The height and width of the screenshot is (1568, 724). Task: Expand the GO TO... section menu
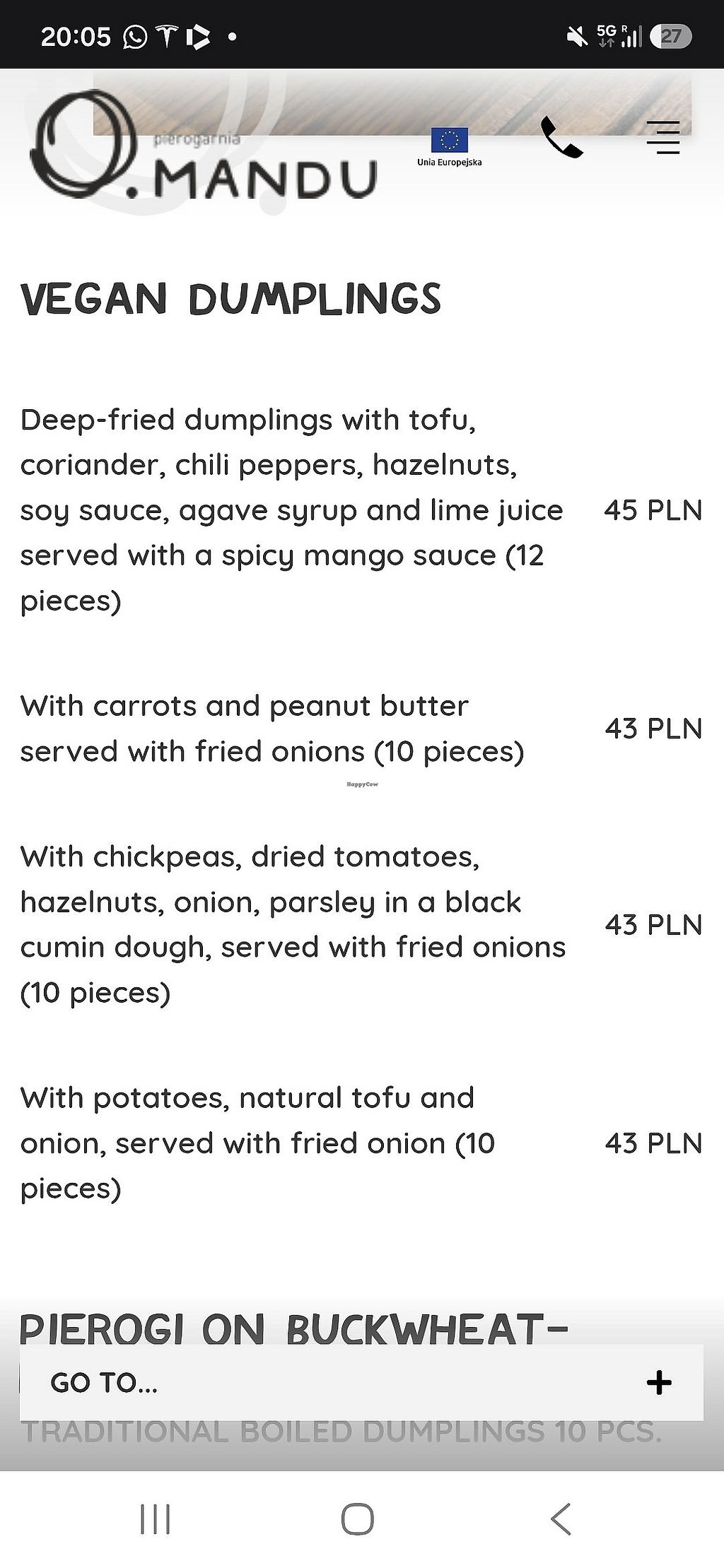pos(361,1382)
